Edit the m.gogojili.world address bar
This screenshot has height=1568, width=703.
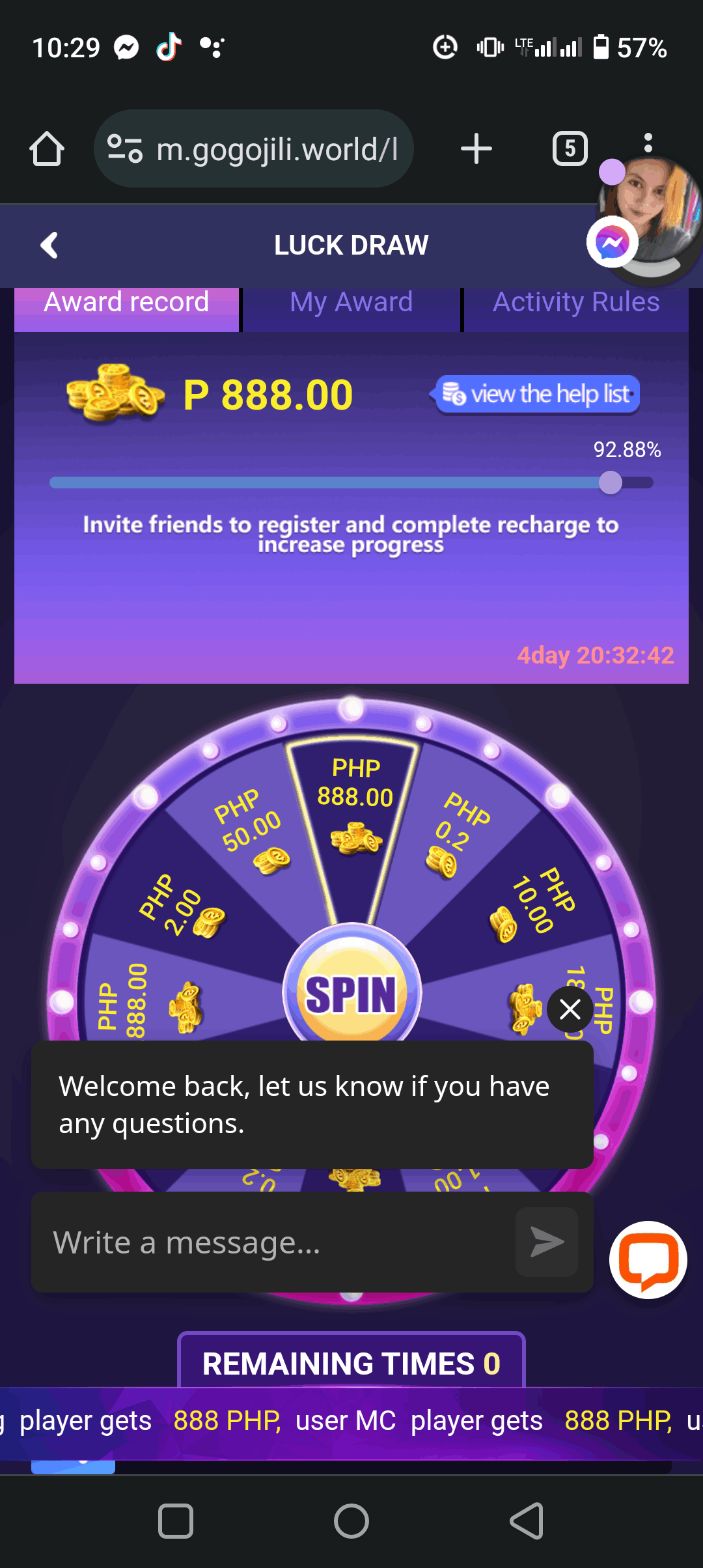pos(254,149)
